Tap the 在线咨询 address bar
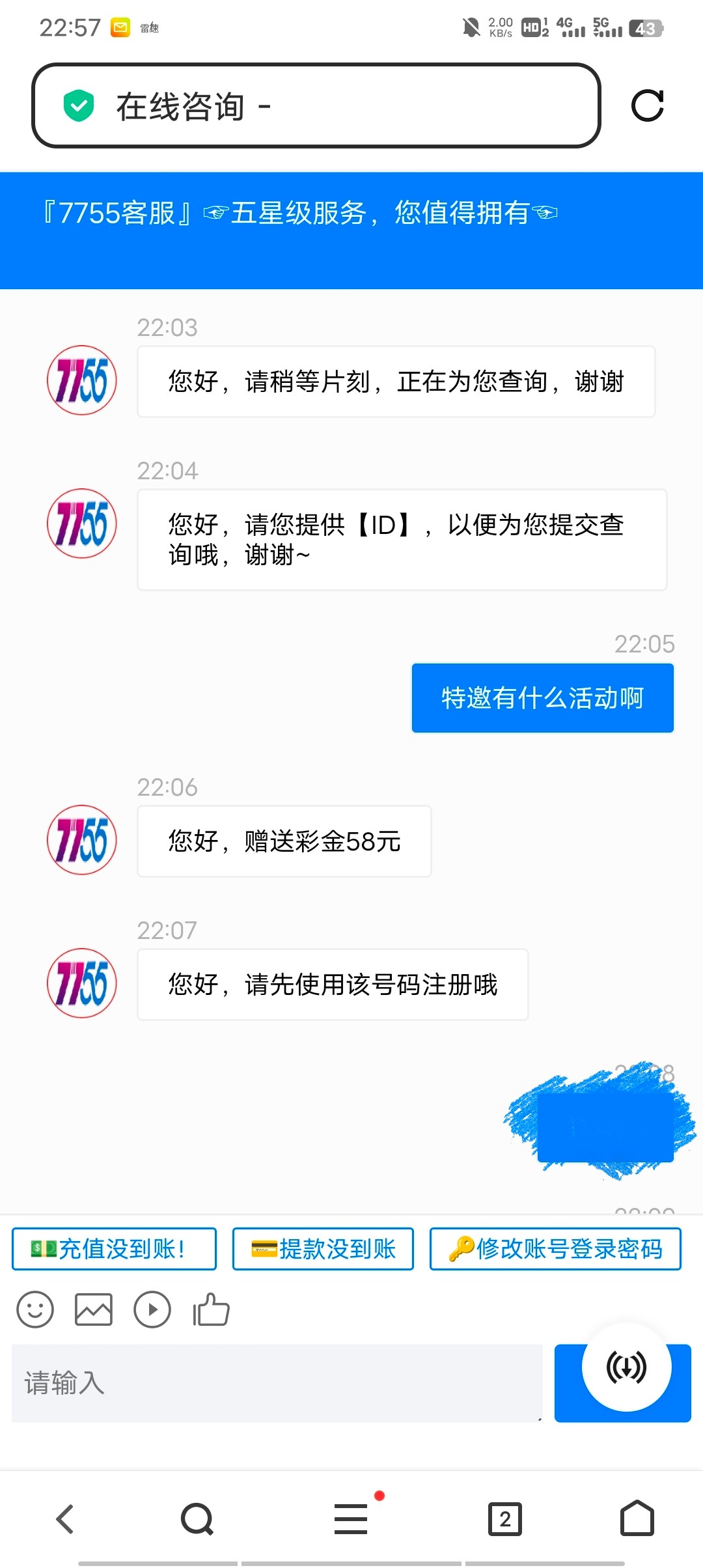The width and height of the screenshot is (703, 1568). point(316,106)
